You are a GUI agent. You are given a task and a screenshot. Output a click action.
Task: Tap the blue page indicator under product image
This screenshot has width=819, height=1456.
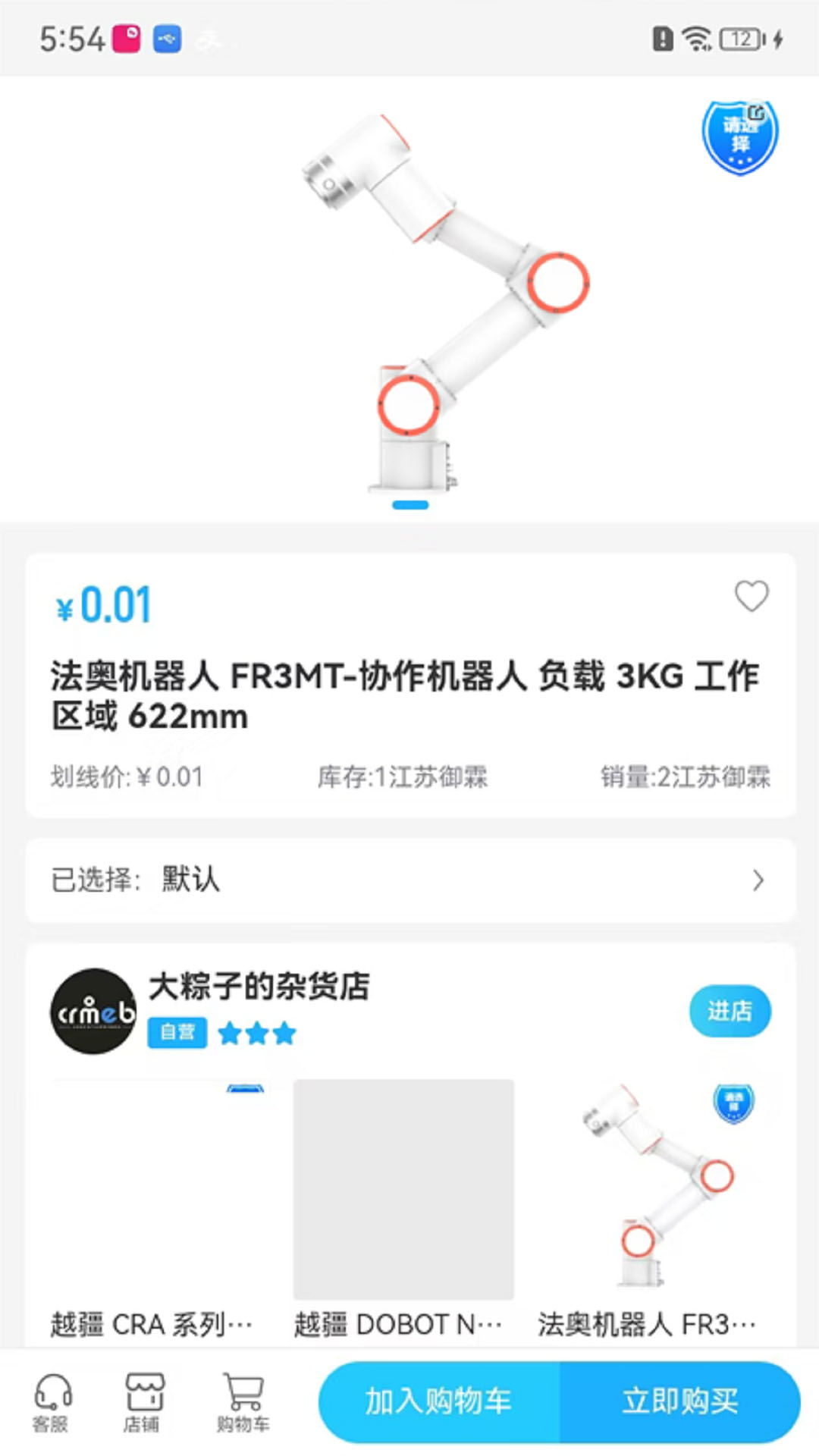[409, 503]
